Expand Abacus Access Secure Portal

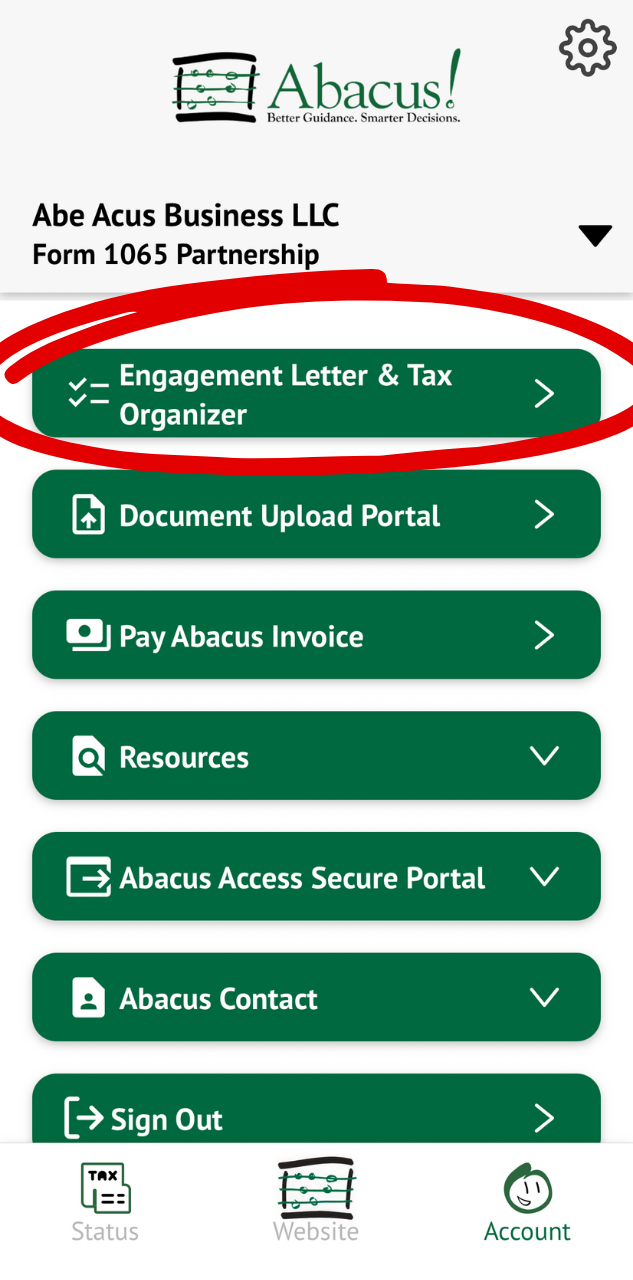(x=316, y=878)
